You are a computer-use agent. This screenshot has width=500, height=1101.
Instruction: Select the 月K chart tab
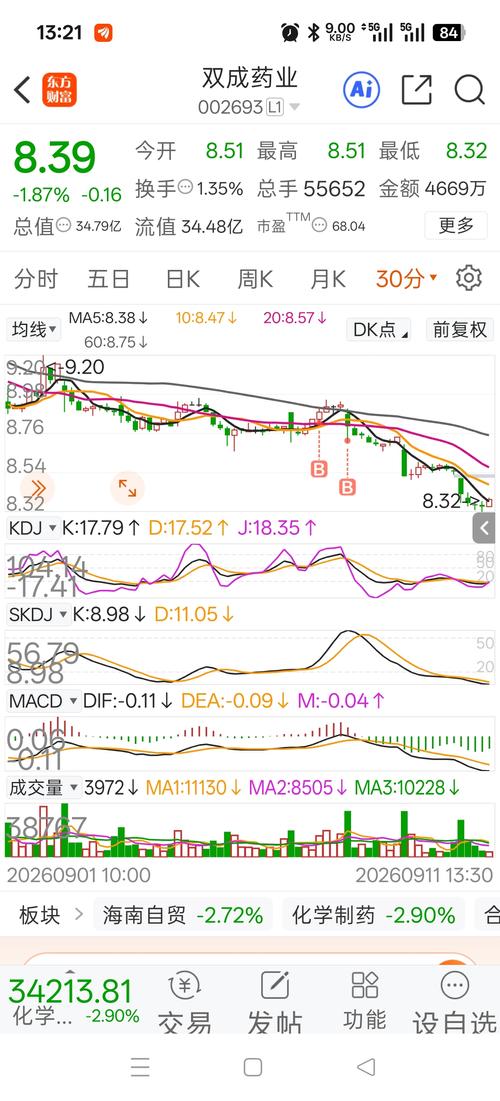coord(328,279)
